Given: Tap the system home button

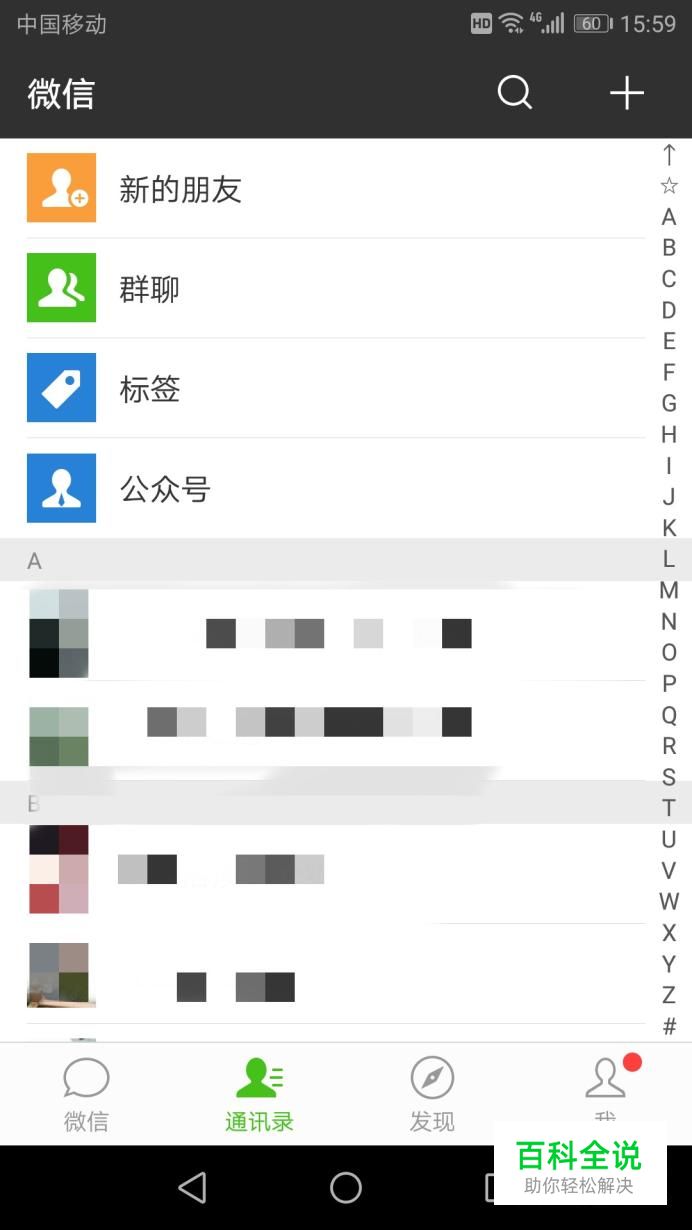Looking at the screenshot, I should coord(346,1187).
